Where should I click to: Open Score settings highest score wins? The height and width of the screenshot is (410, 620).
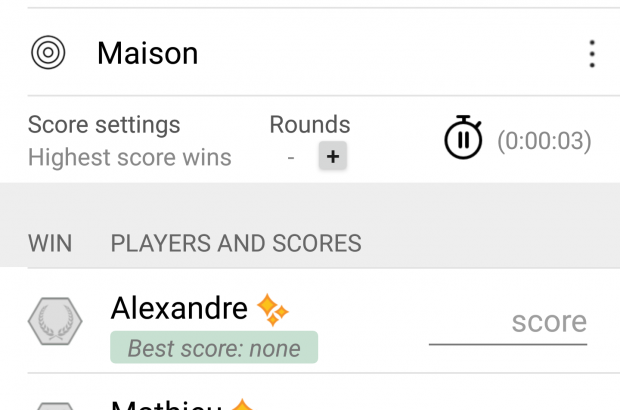point(129,141)
